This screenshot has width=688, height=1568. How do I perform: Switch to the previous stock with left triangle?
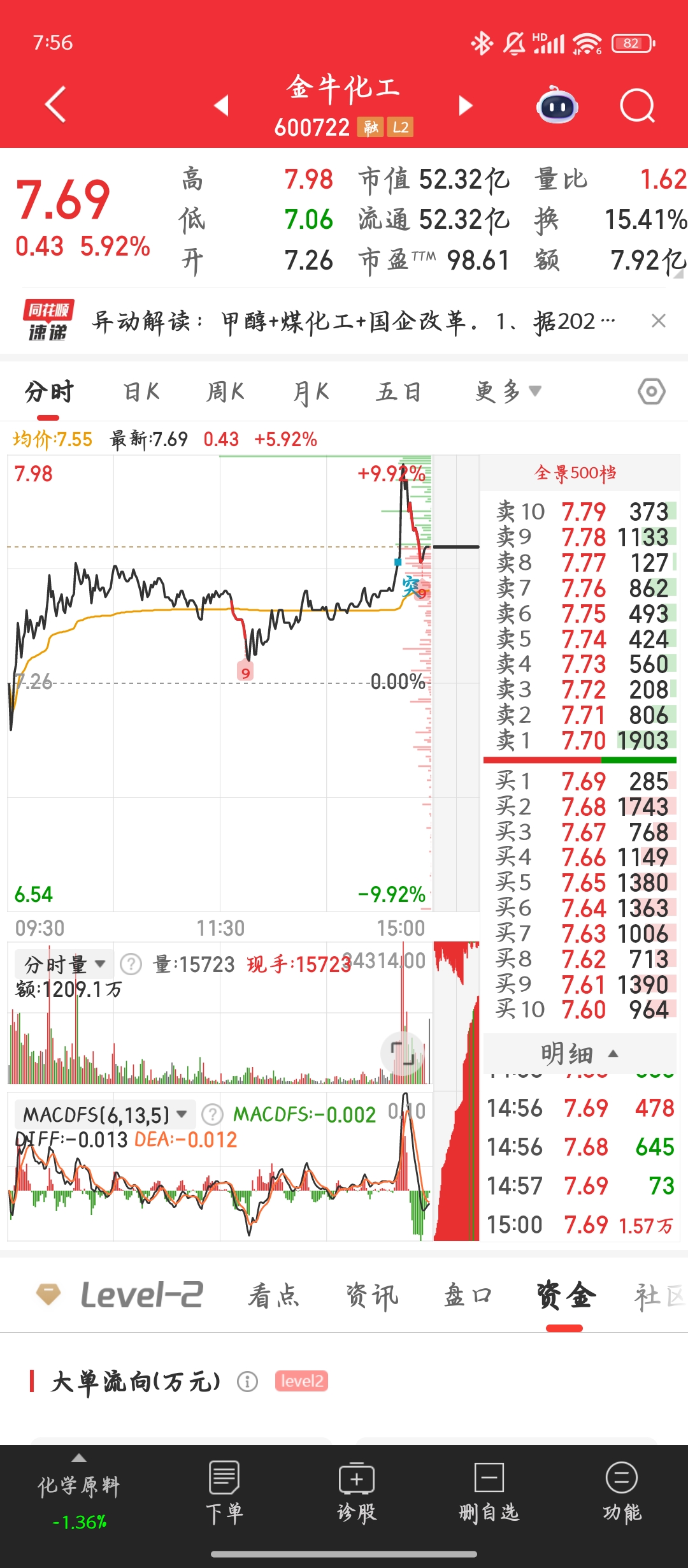click(221, 105)
